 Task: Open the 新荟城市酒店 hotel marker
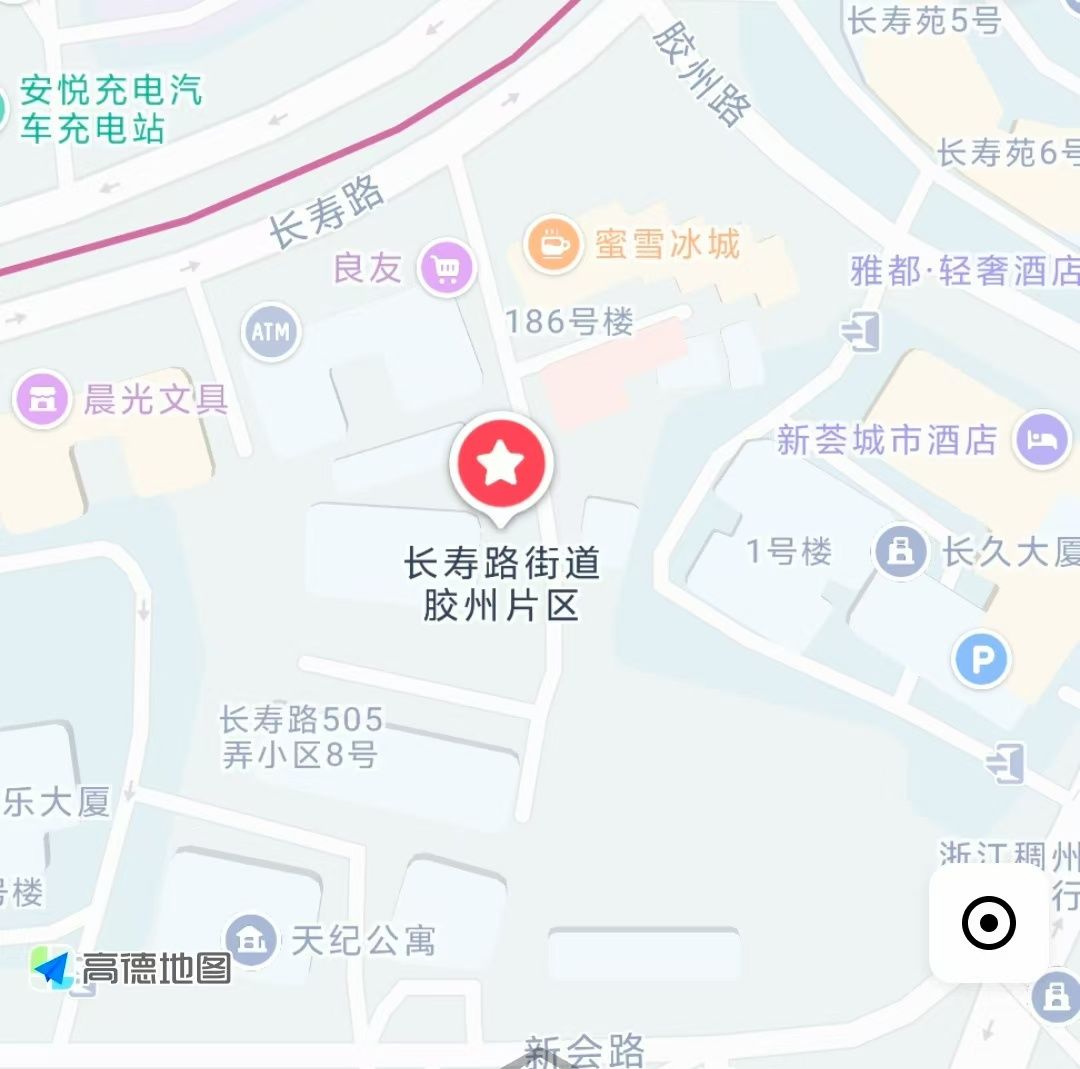click(x=1041, y=440)
